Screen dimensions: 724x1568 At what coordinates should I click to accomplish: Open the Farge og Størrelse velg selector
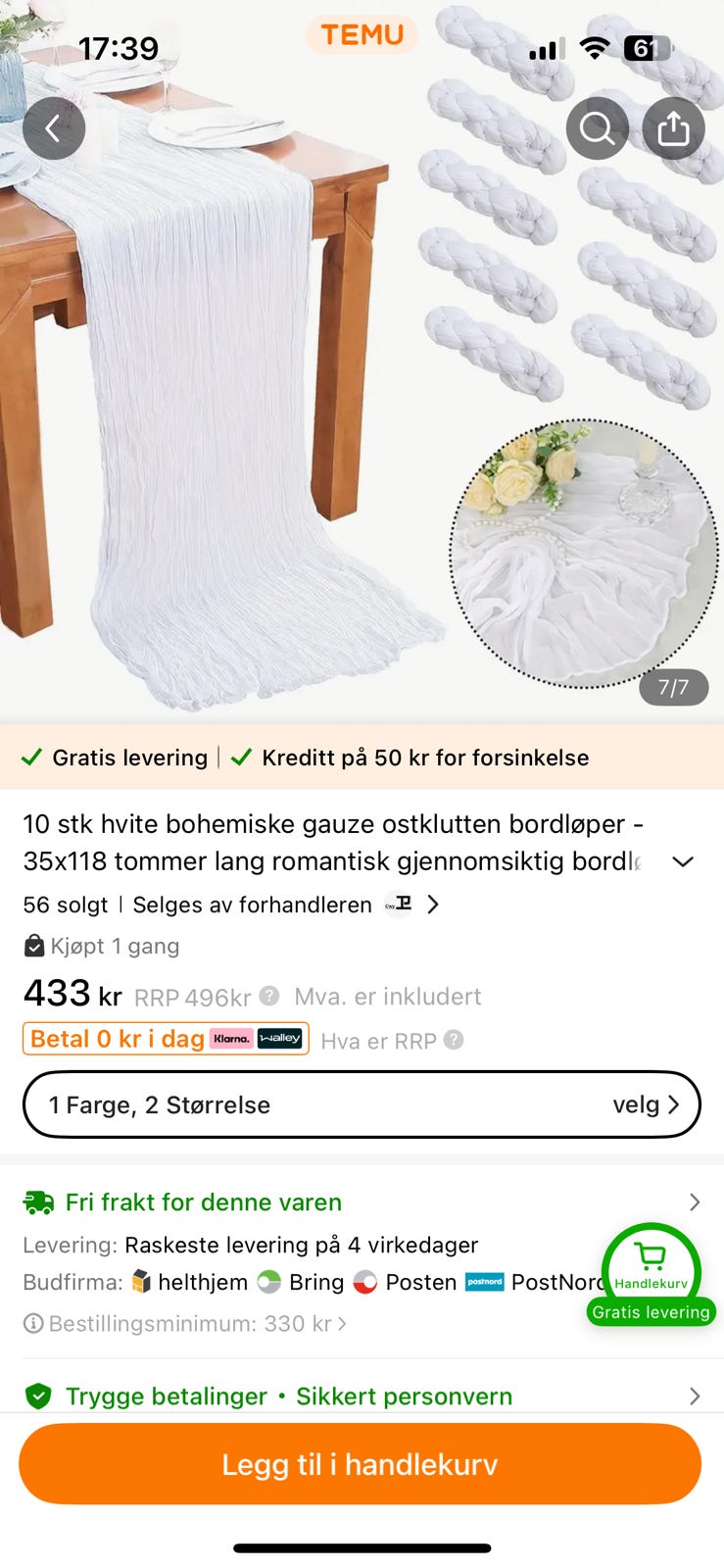coord(362,1104)
